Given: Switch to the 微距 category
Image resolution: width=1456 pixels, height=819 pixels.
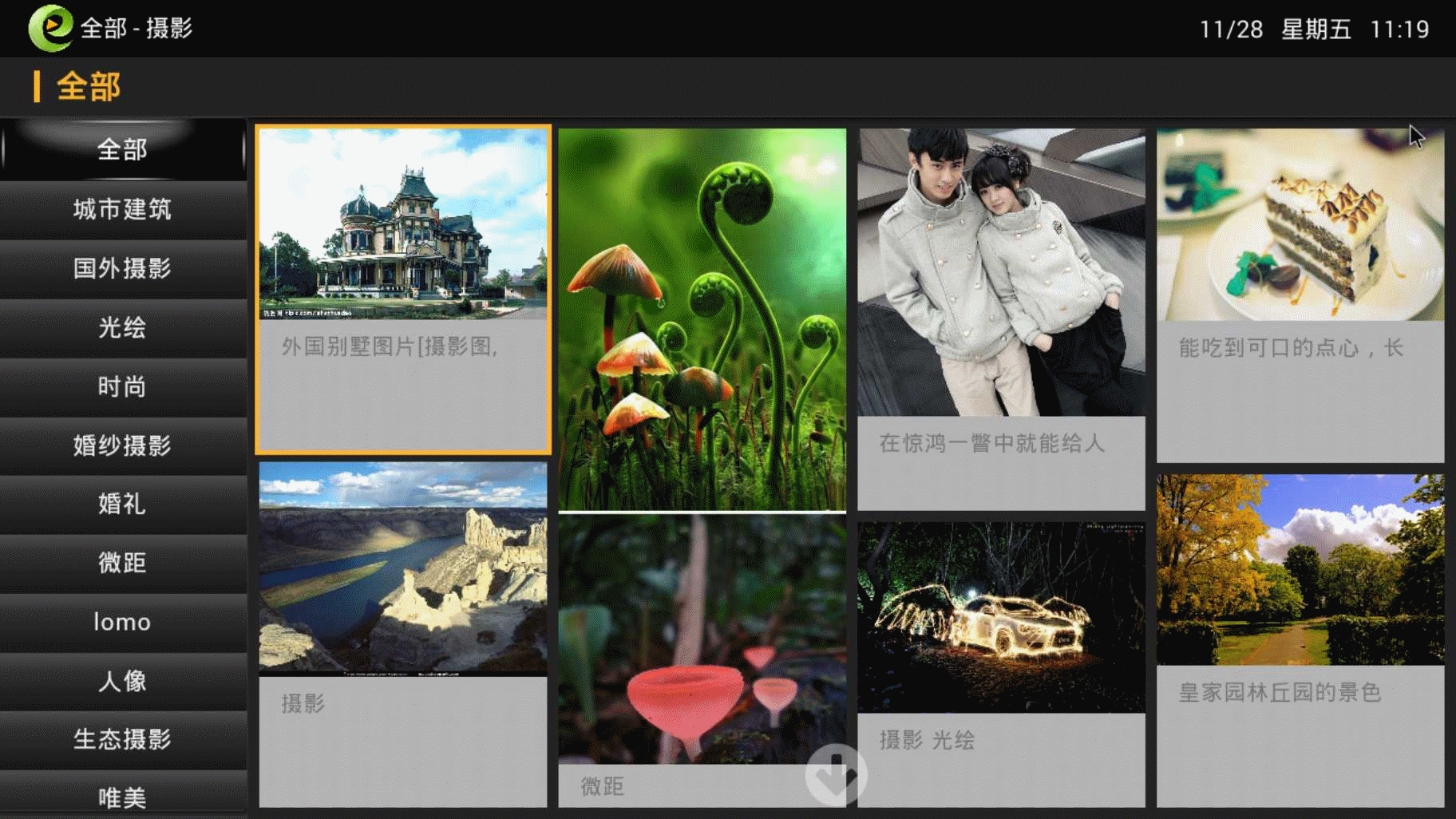Looking at the screenshot, I should point(122,563).
